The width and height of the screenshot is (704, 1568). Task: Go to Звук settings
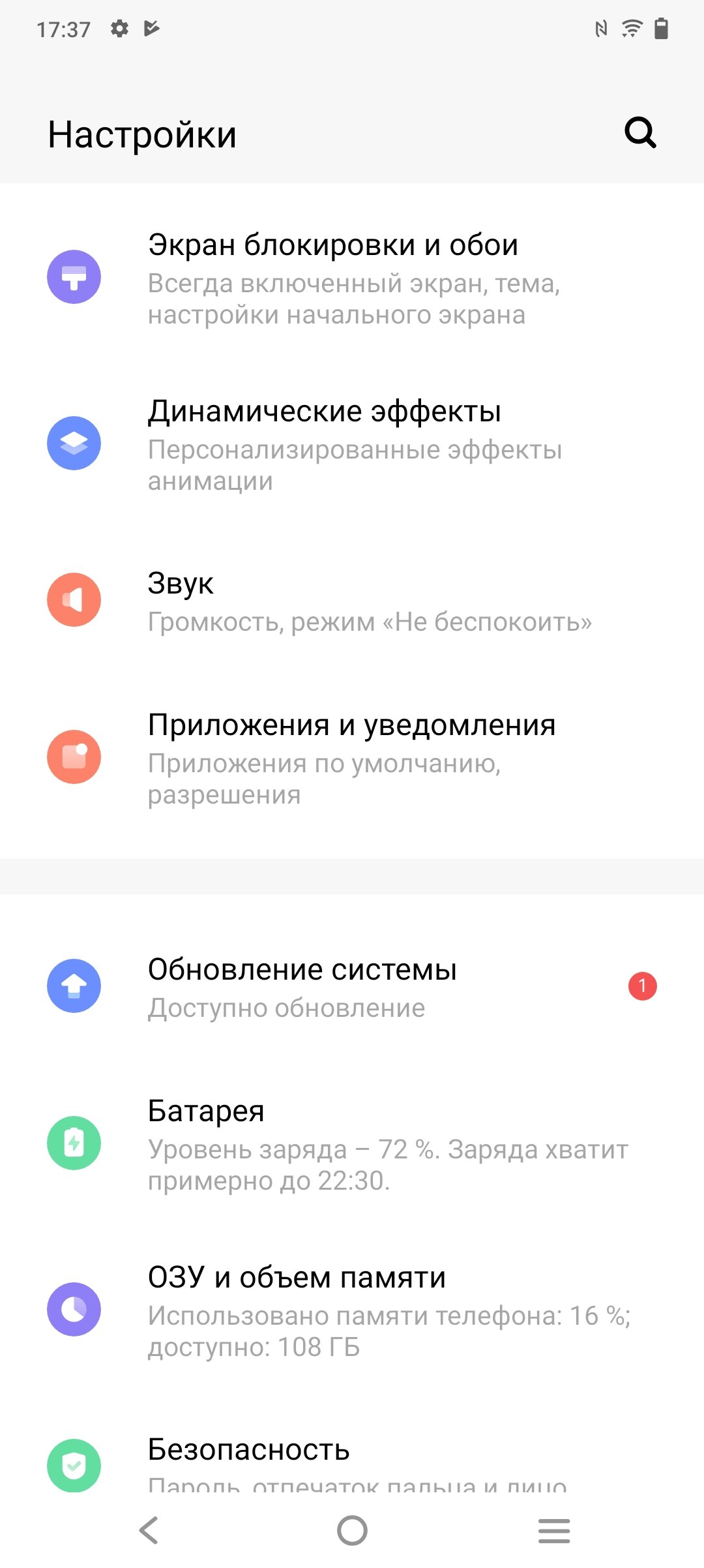click(352, 601)
